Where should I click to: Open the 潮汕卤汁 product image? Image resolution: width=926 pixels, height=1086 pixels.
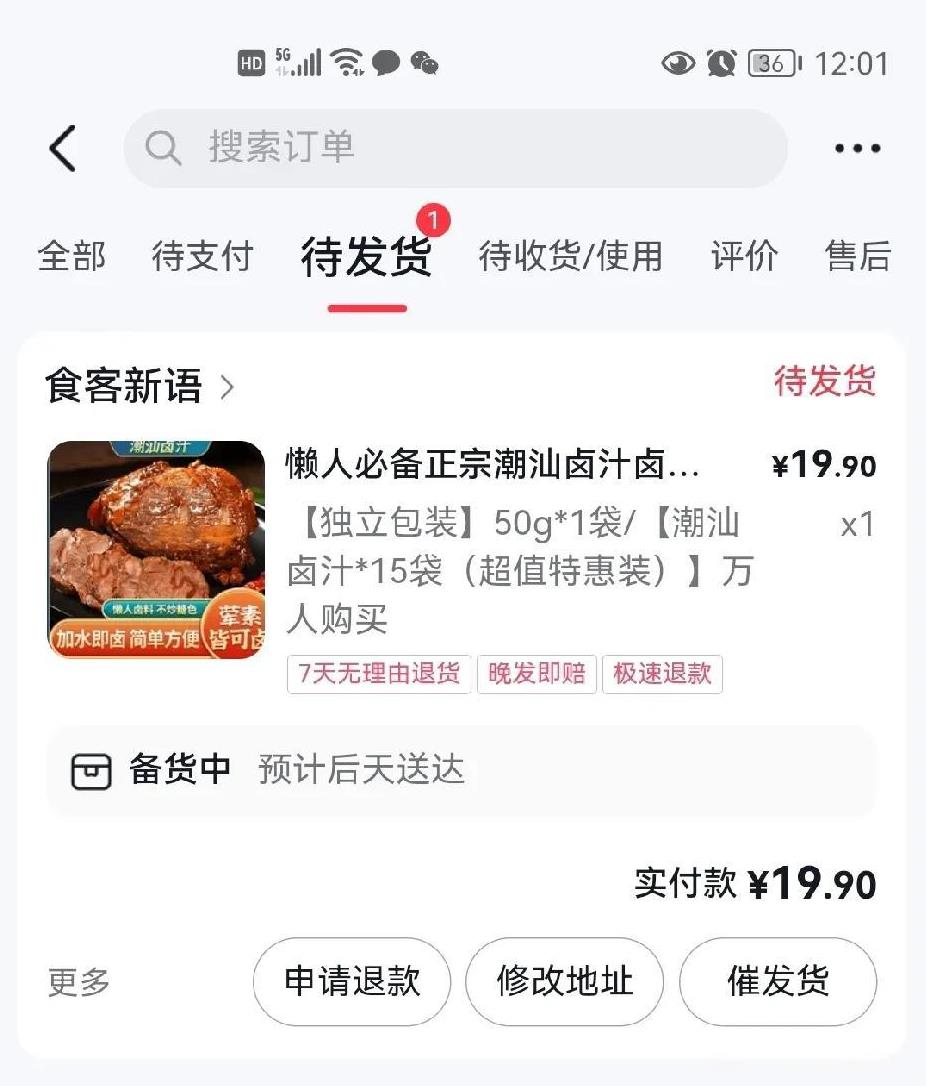point(156,549)
